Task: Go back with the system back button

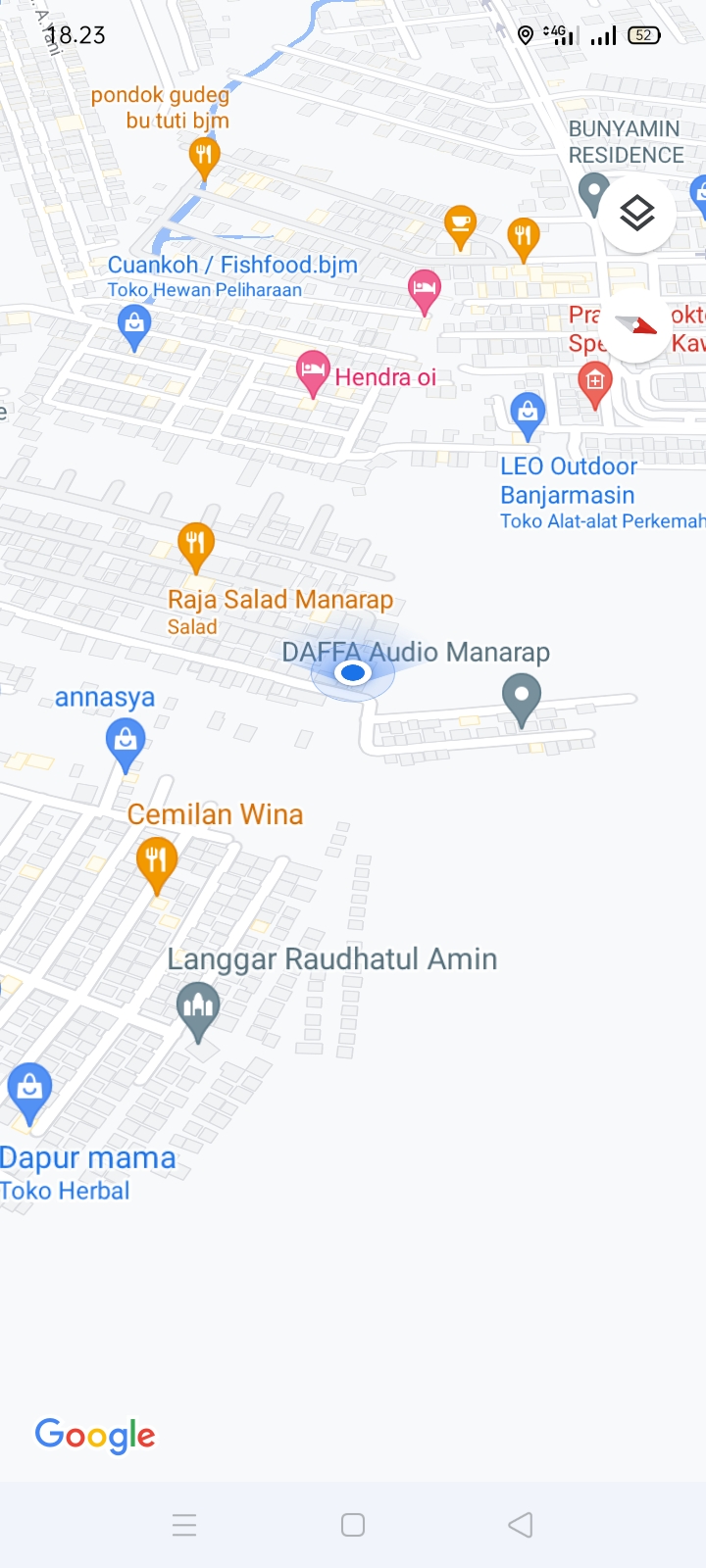Action: [x=521, y=1525]
